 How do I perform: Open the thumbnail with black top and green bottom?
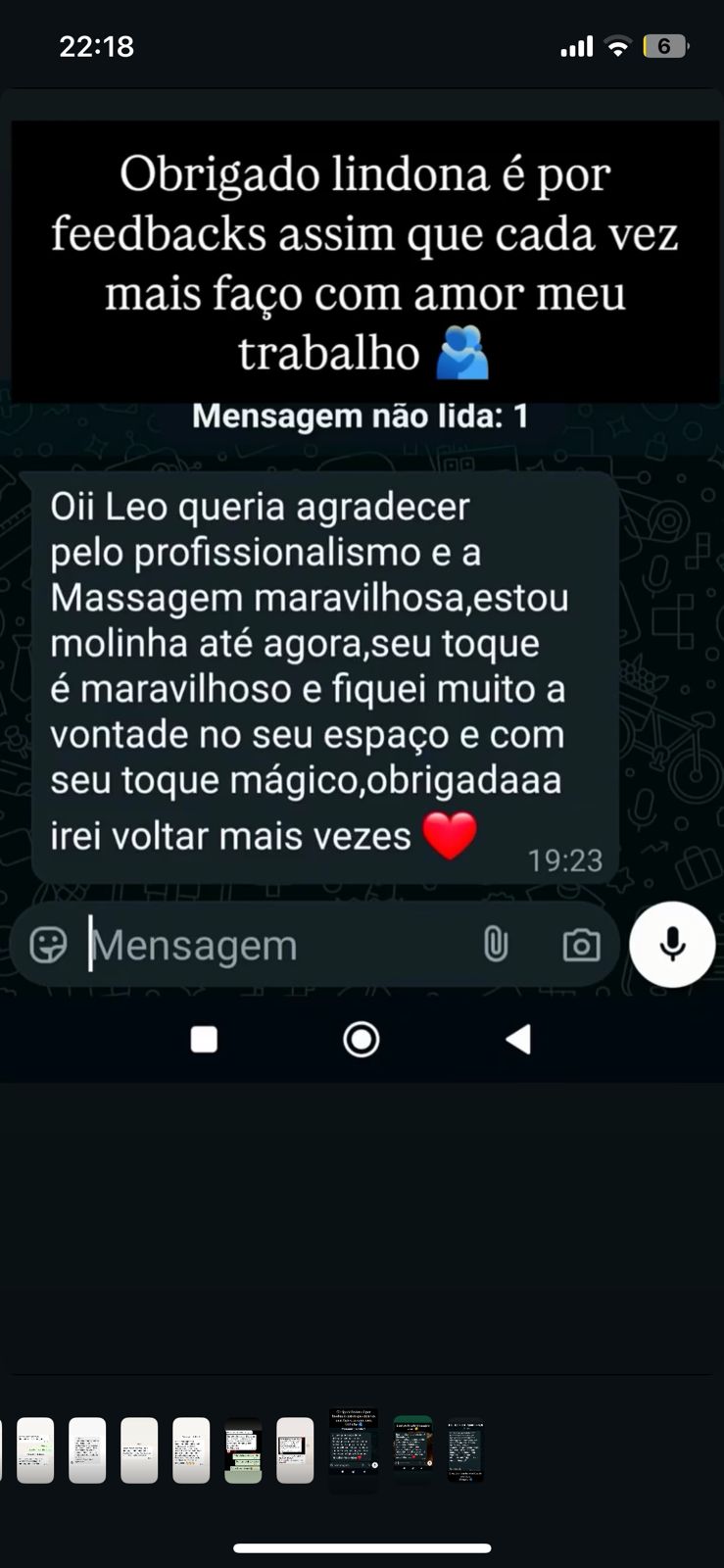[243, 1450]
